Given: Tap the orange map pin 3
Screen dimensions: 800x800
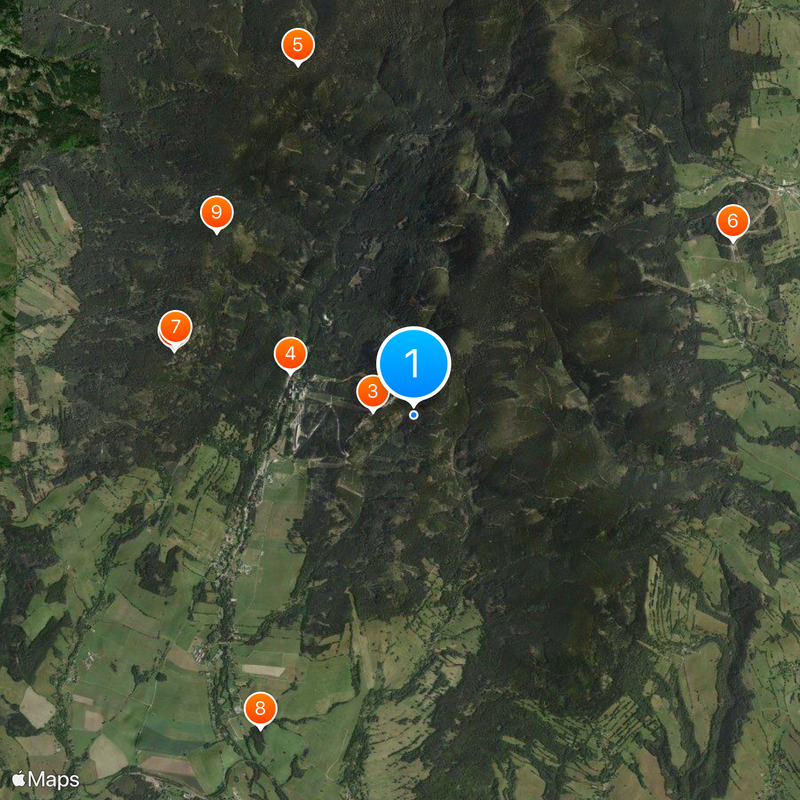Looking at the screenshot, I should pyautogui.click(x=371, y=391).
